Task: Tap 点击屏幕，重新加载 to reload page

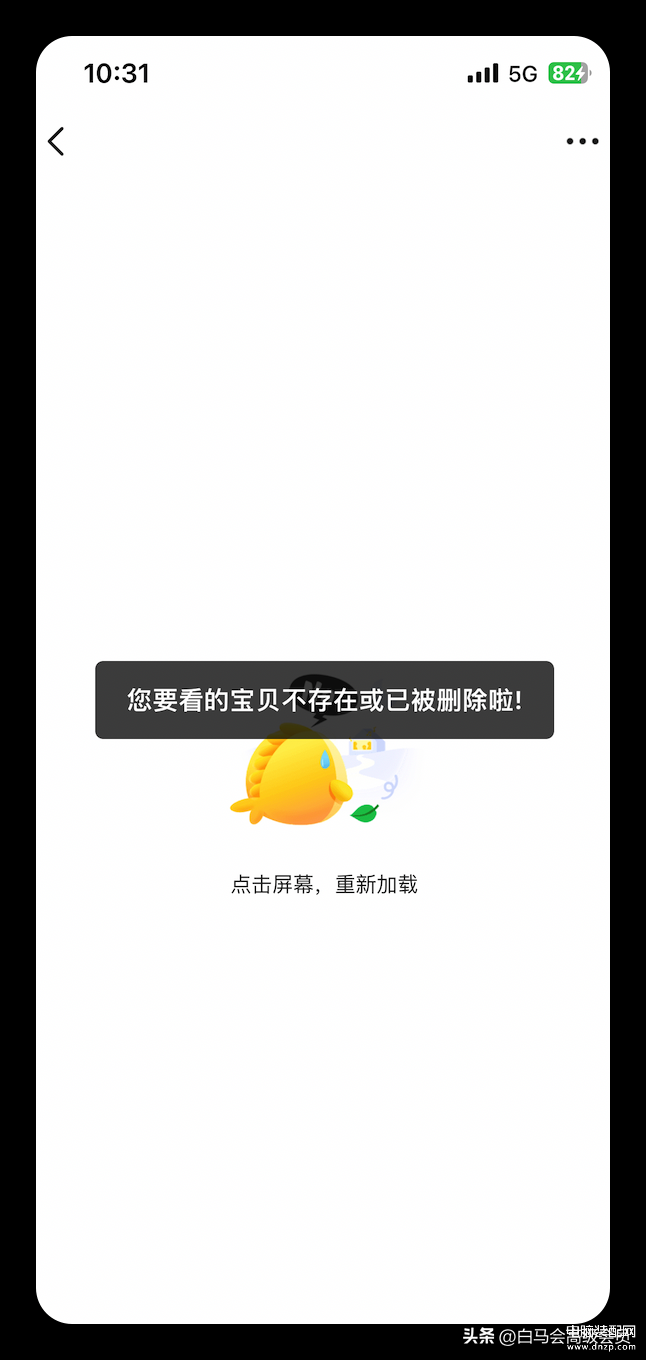Action: 324,884
